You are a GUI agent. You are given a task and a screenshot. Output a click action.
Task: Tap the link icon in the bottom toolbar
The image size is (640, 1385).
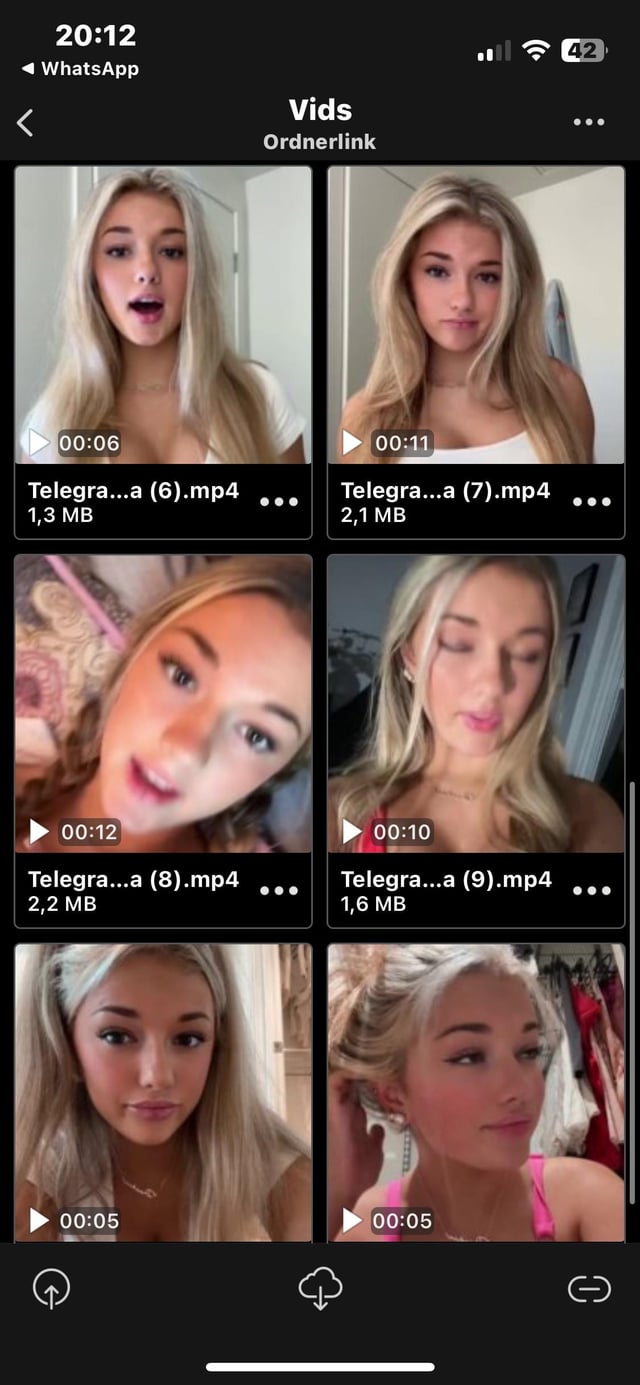point(589,1290)
